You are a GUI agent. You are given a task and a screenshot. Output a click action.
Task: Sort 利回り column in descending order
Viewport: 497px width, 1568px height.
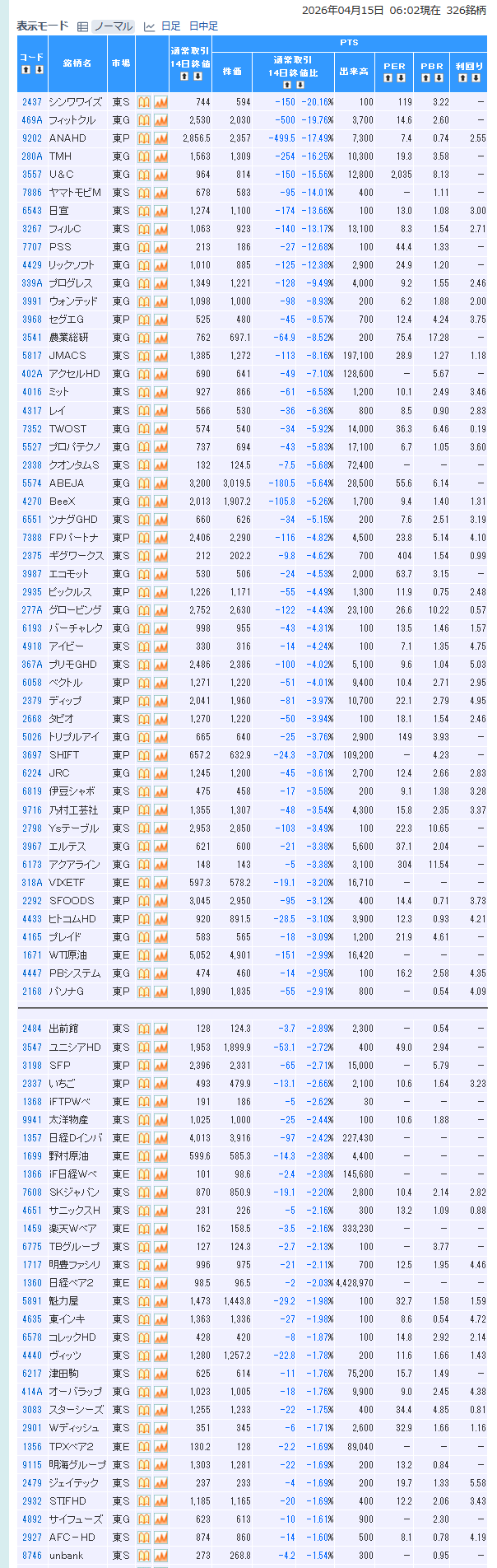click(475, 78)
